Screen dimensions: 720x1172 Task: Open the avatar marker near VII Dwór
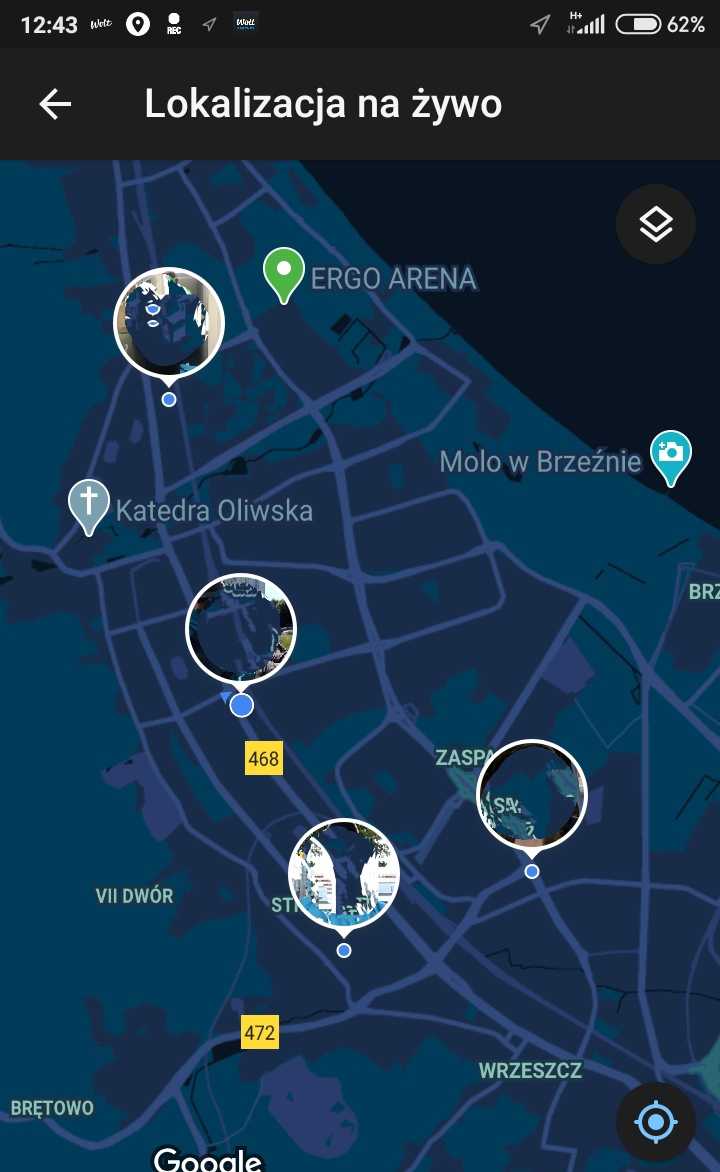click(344, 873)
